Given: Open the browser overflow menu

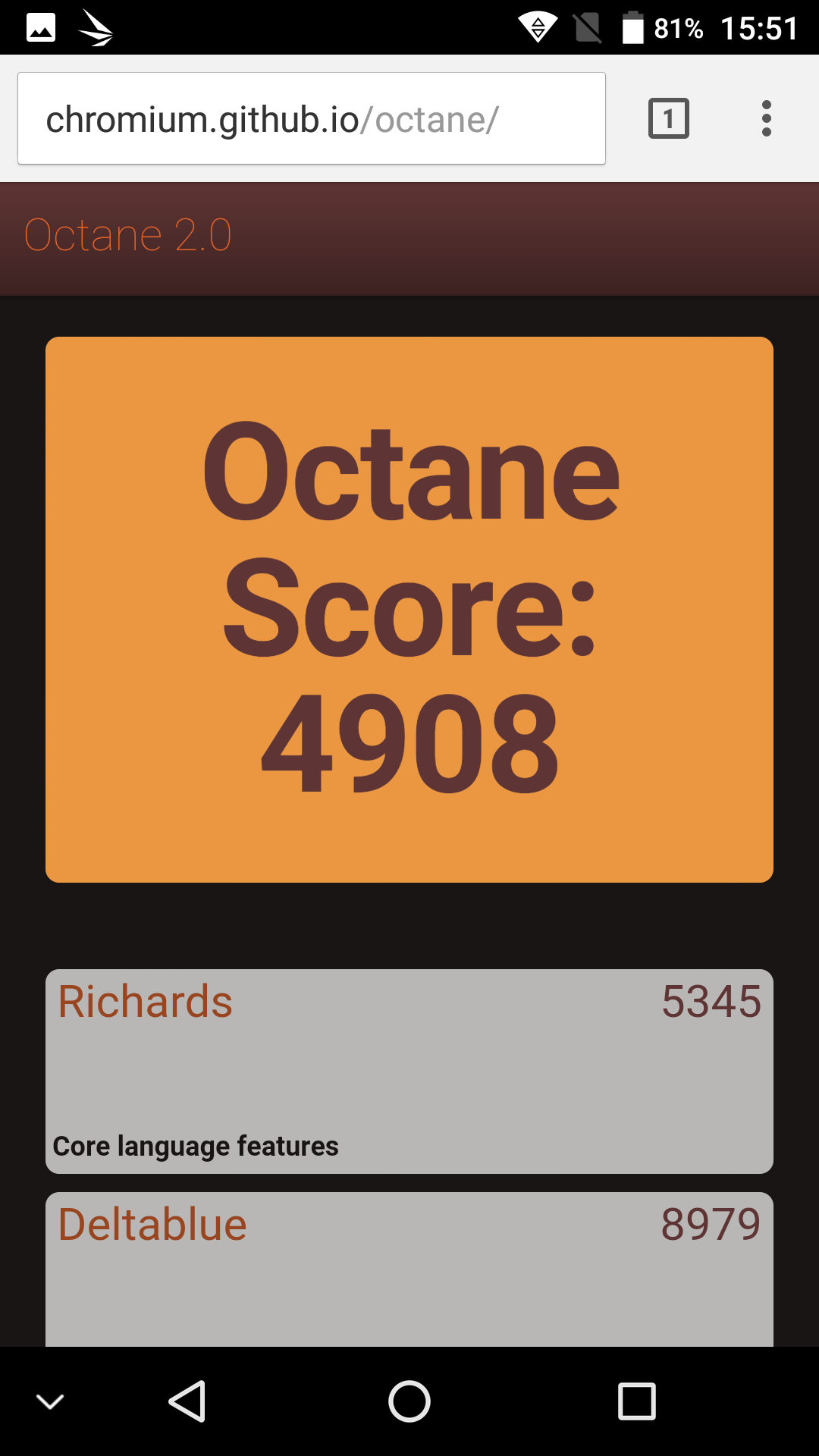Looking at the screenshot, I should [x=766, y=119].
